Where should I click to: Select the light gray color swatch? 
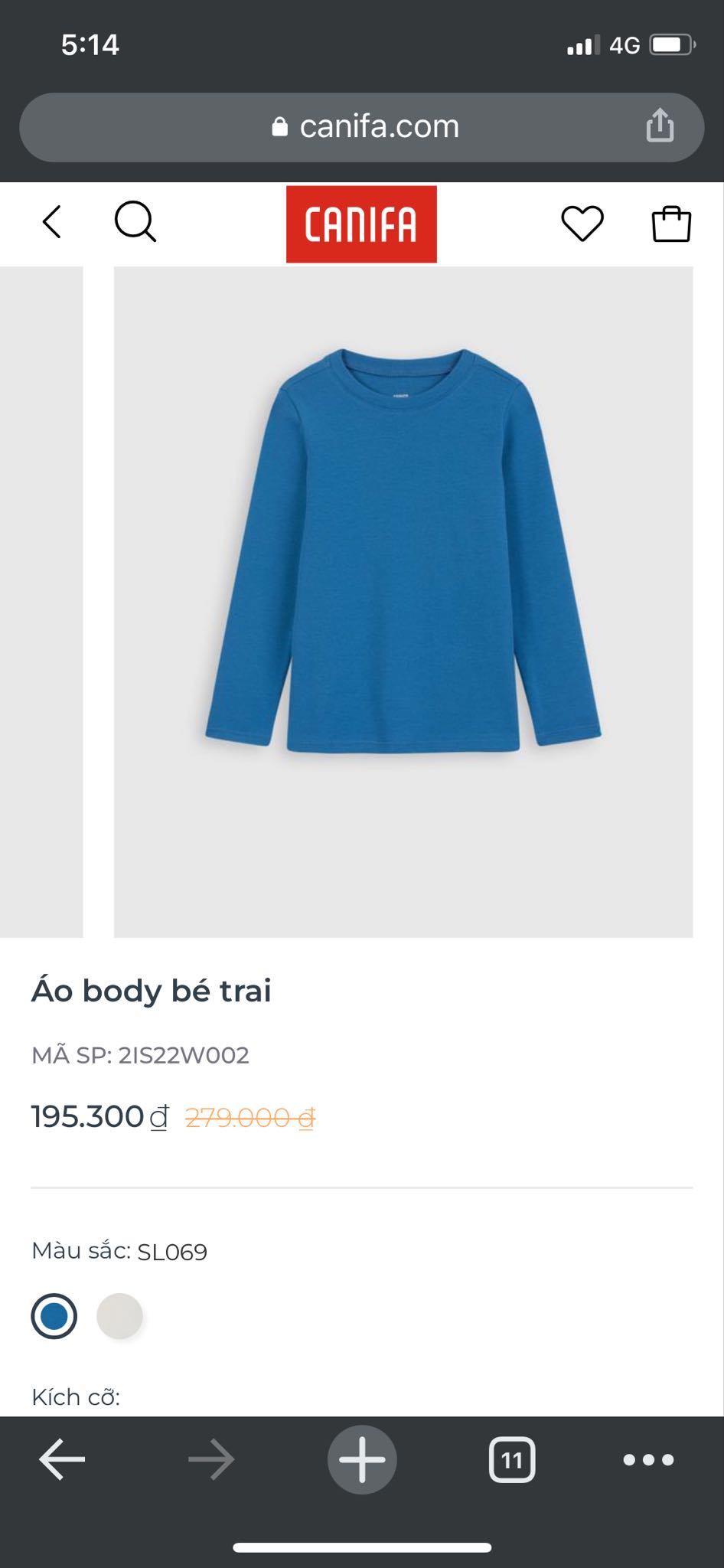[119, 1316]
